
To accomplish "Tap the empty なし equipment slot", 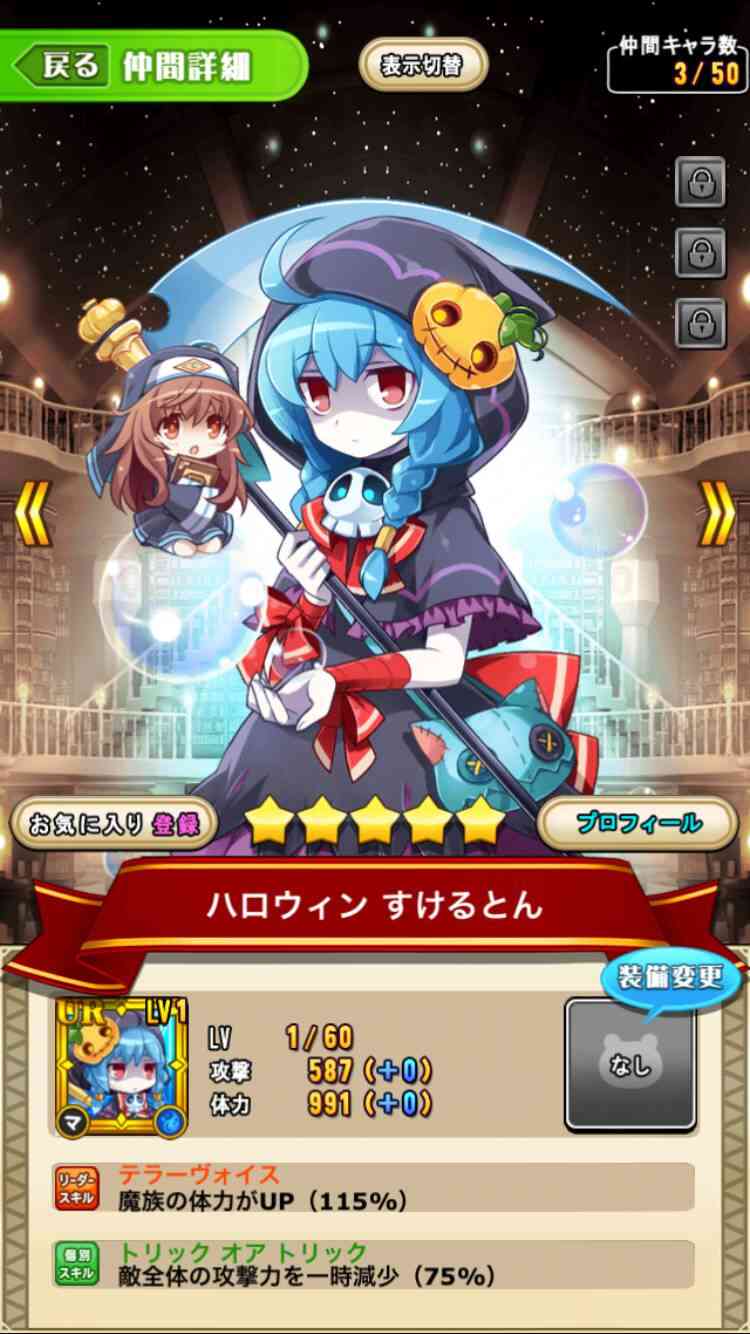I will point(630,1065).
